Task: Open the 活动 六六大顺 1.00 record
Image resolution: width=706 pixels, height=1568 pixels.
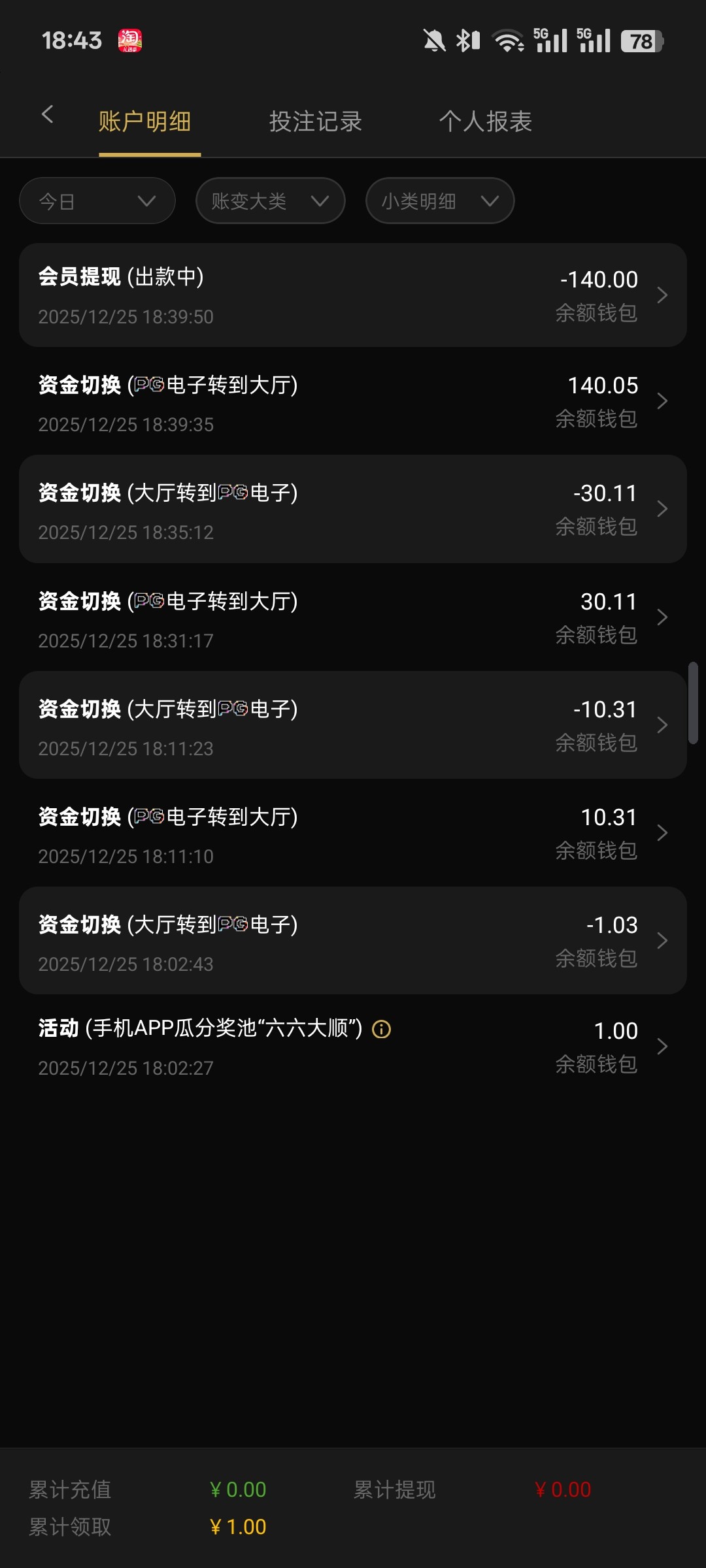Action: point(353,1047)
